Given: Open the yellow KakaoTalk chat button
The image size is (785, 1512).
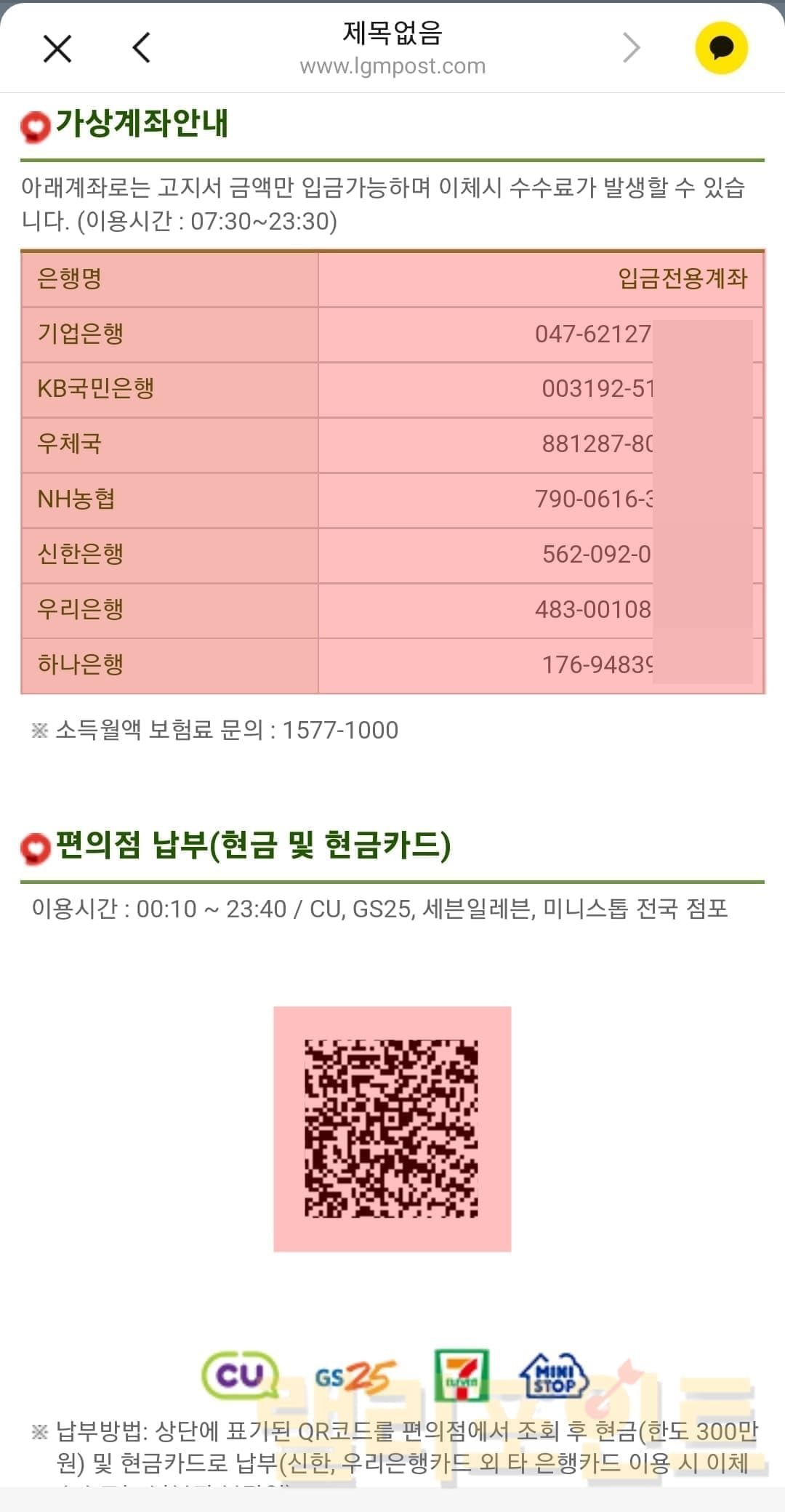Looking at the screenshot, I should 721,48.
